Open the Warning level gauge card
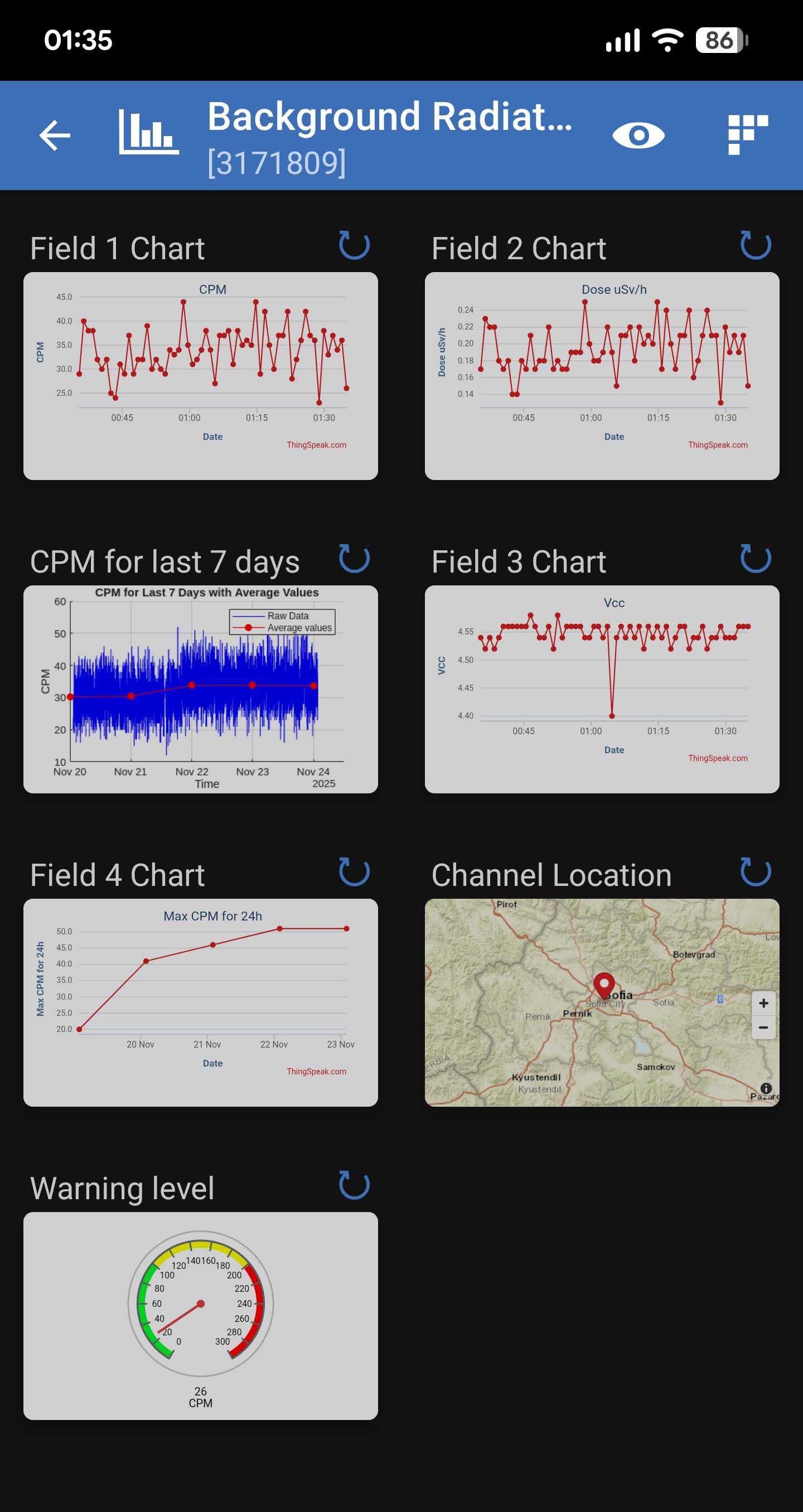 200,1316
